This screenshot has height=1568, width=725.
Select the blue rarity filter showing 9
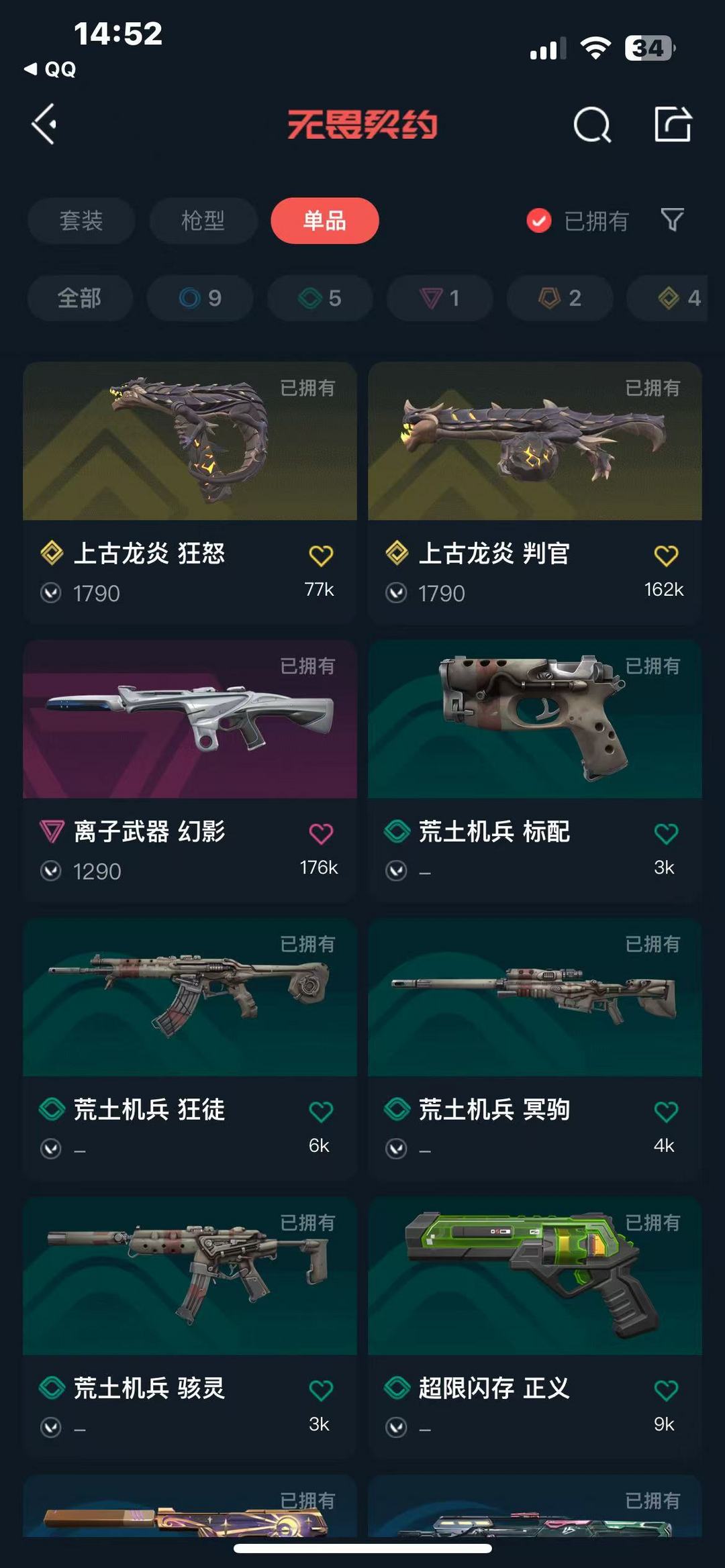199,299
